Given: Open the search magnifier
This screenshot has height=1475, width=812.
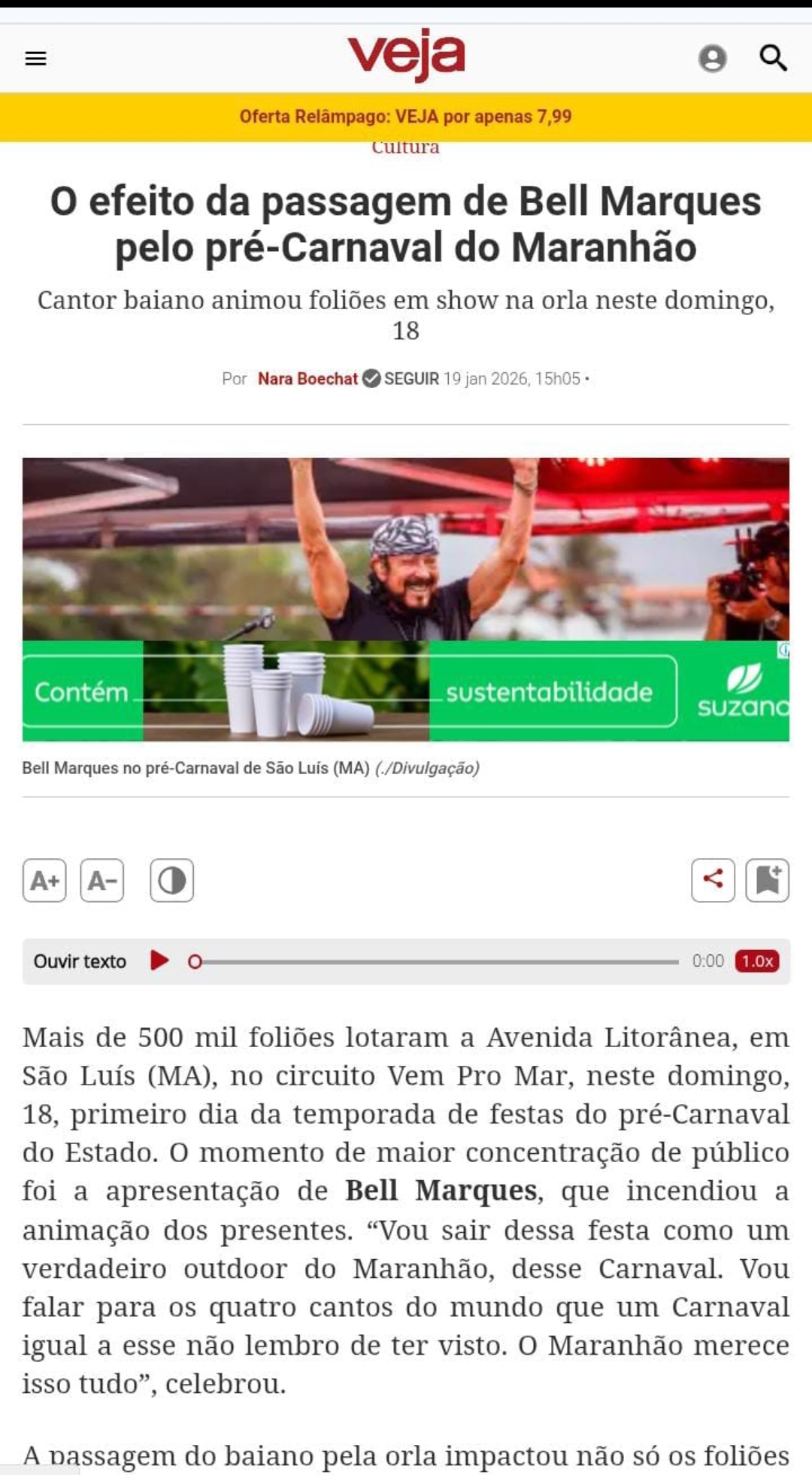Looking at the screenshot, I should tap(773, 58).
